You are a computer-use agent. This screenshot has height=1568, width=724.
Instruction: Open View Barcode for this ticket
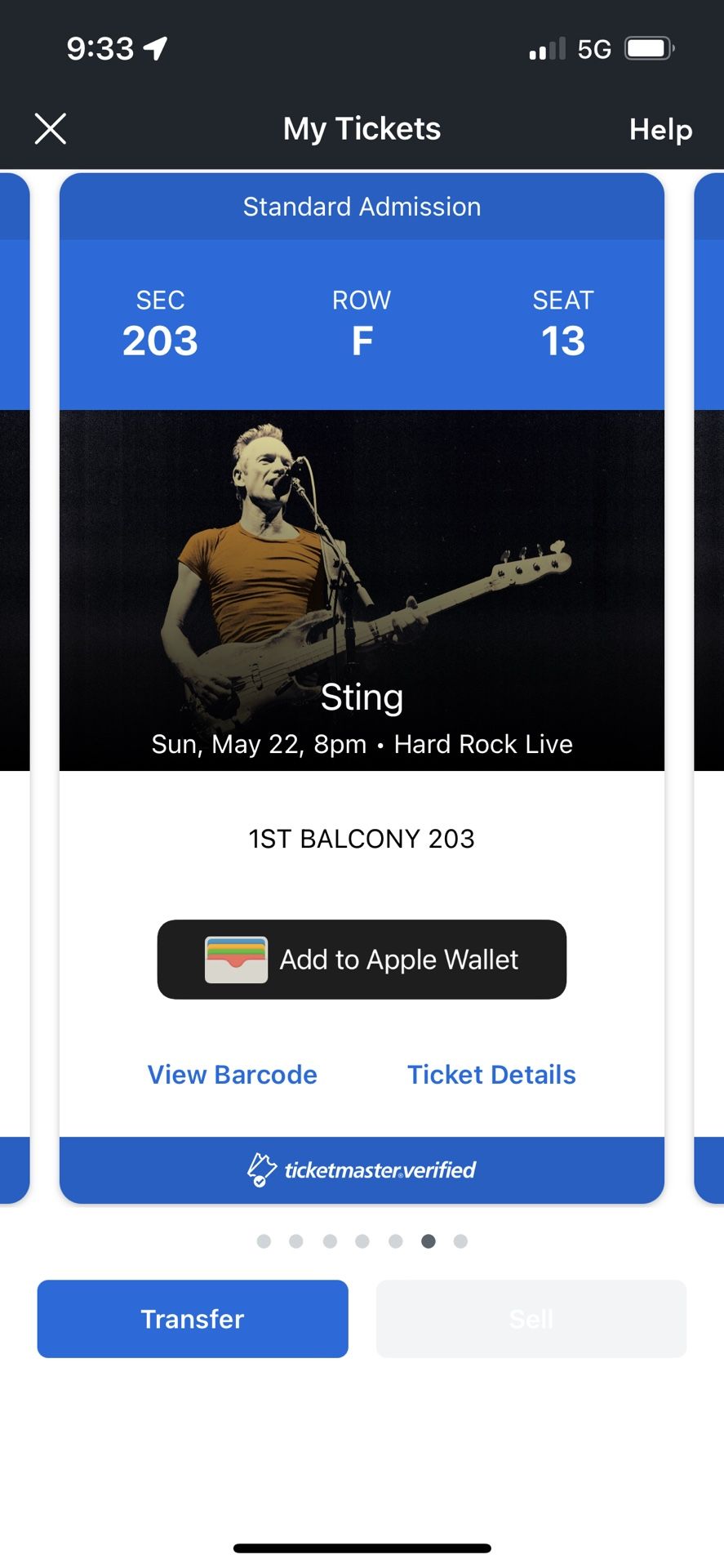[232, 1074]
